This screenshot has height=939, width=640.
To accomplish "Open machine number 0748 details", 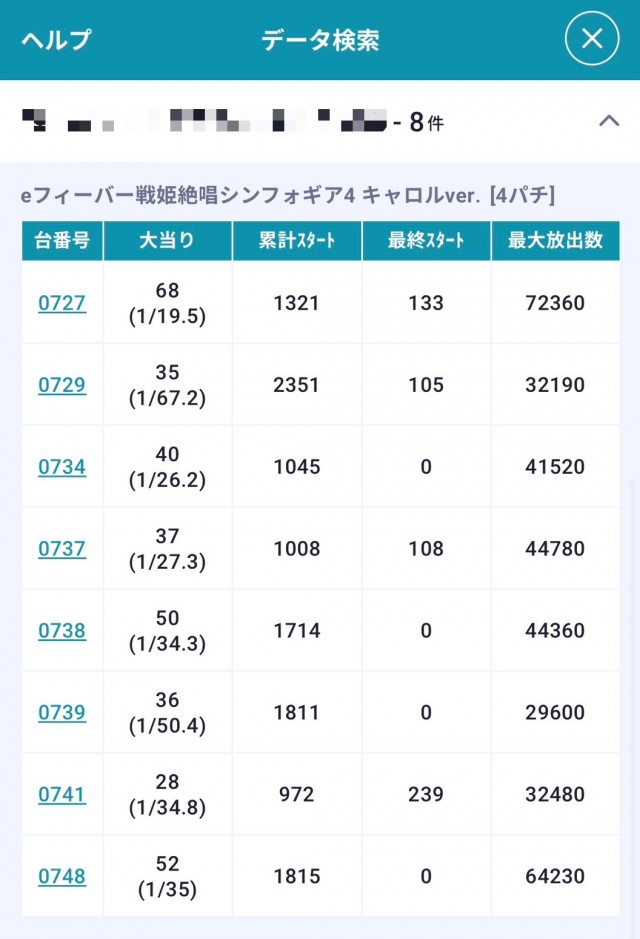I will click(62, 876).
